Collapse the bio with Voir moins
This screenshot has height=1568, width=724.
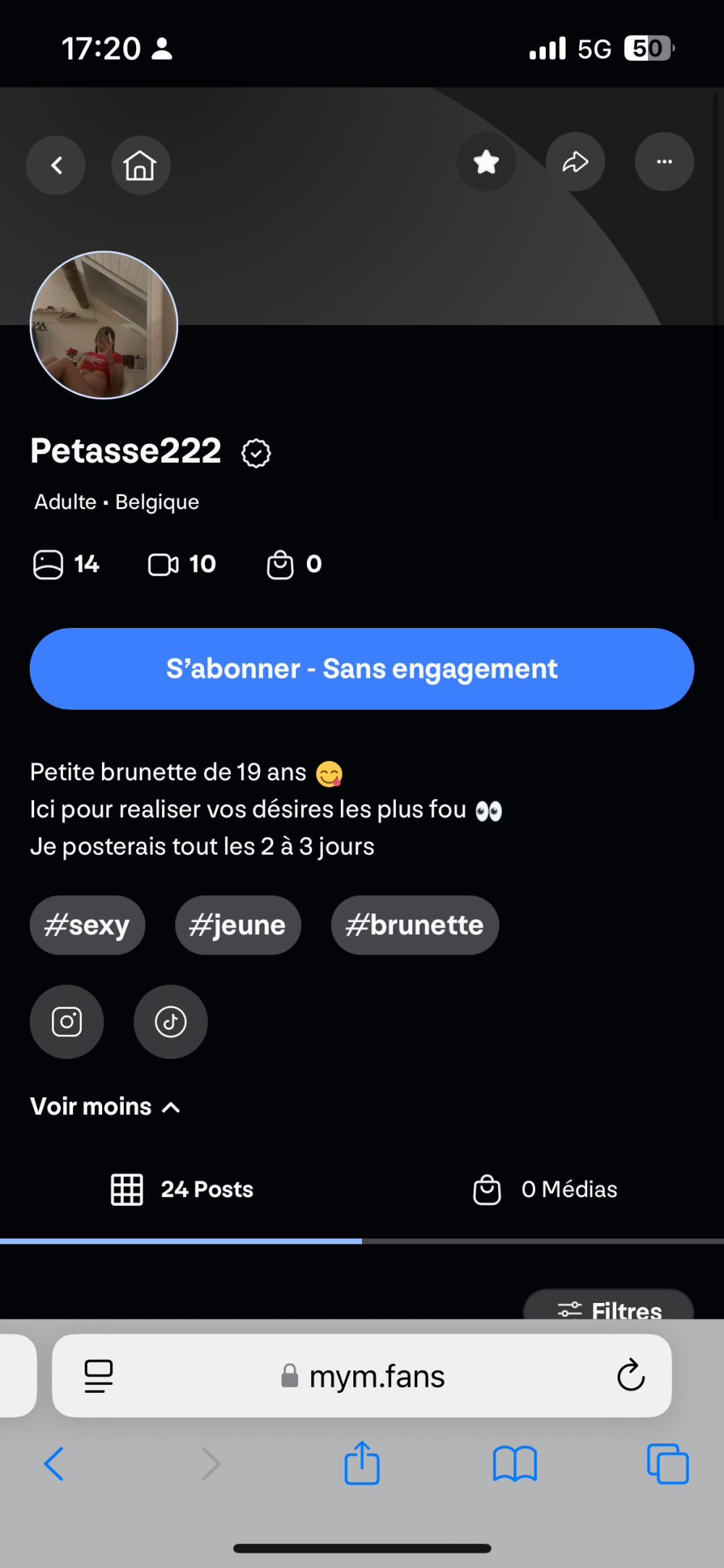click(x=105, y=1107)
